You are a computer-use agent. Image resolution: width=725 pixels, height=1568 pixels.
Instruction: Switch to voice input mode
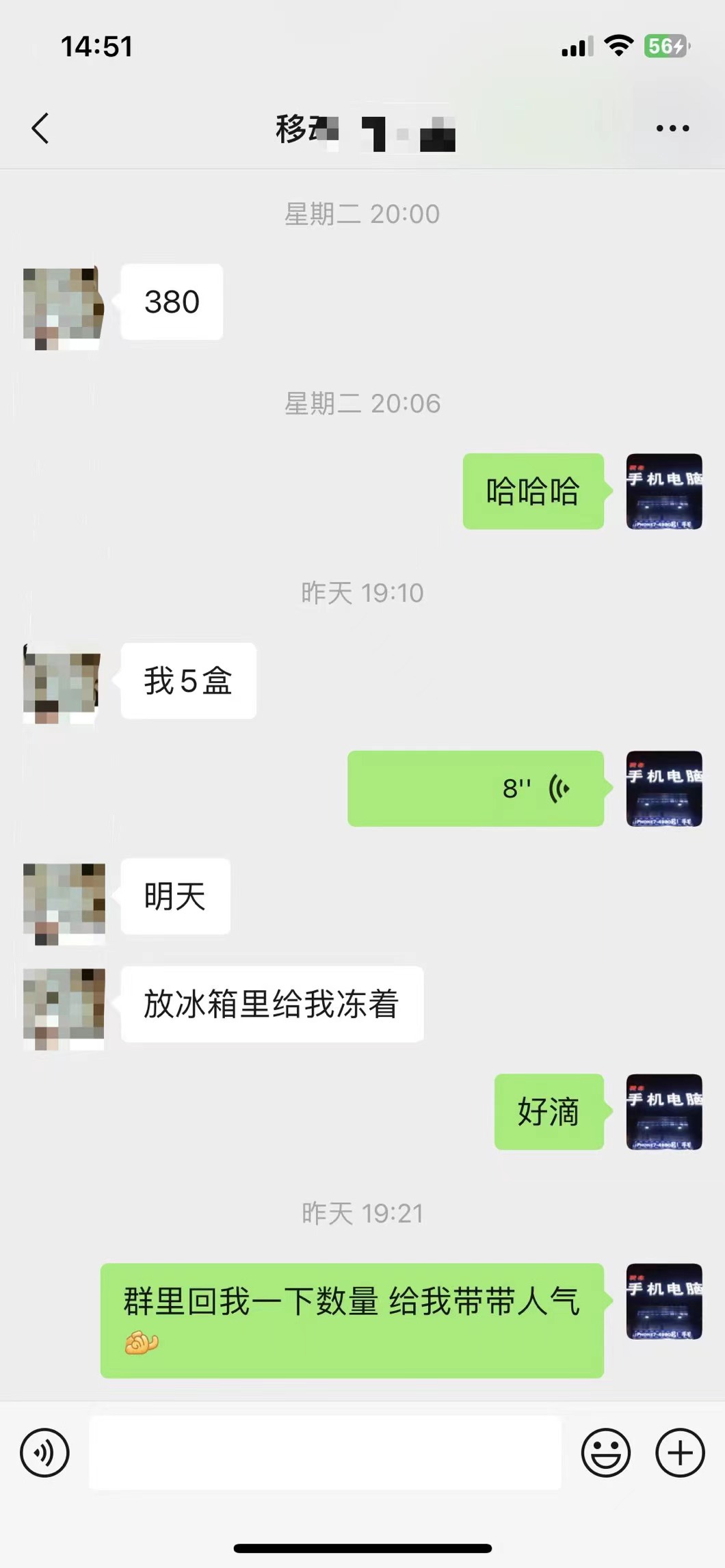(44, 1453)
